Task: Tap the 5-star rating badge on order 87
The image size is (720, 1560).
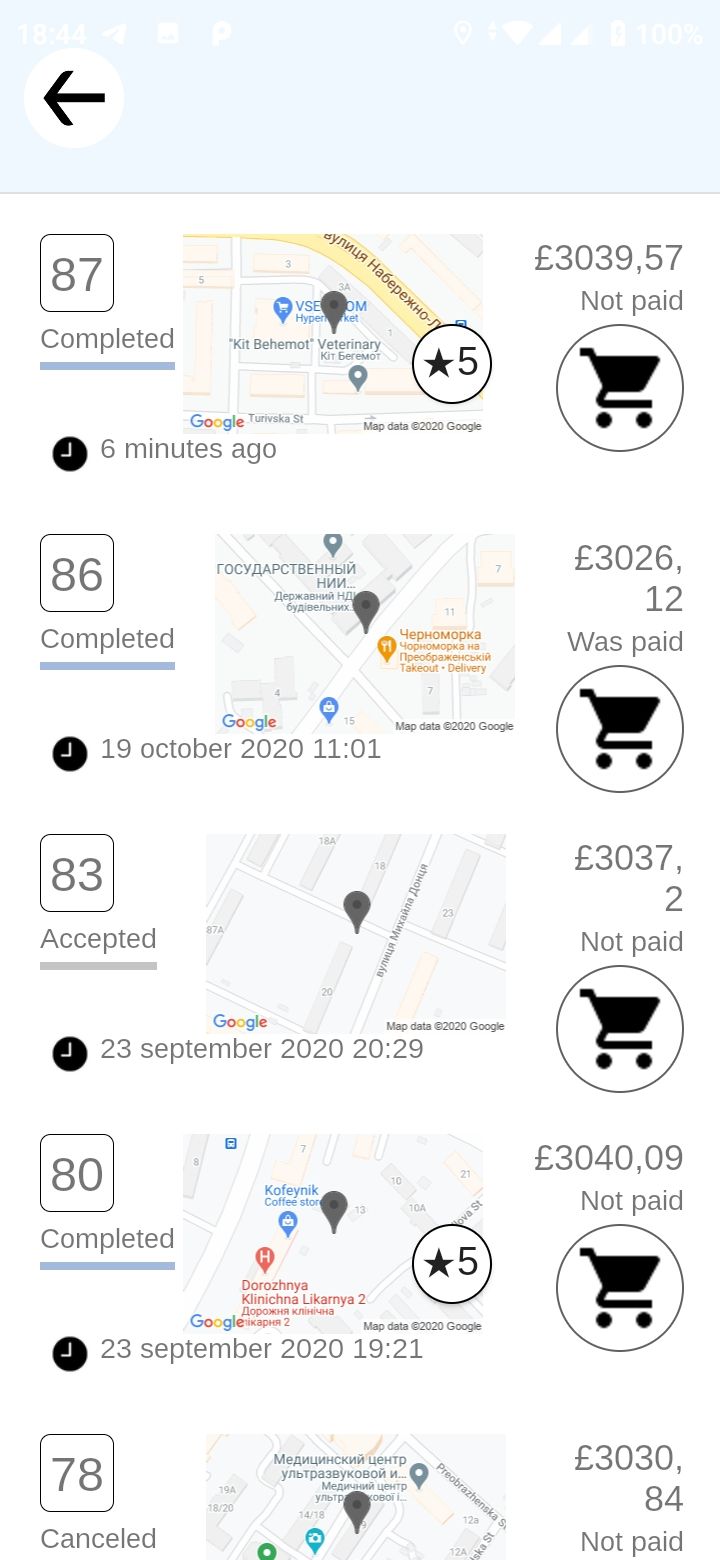Action: point(452,364)
